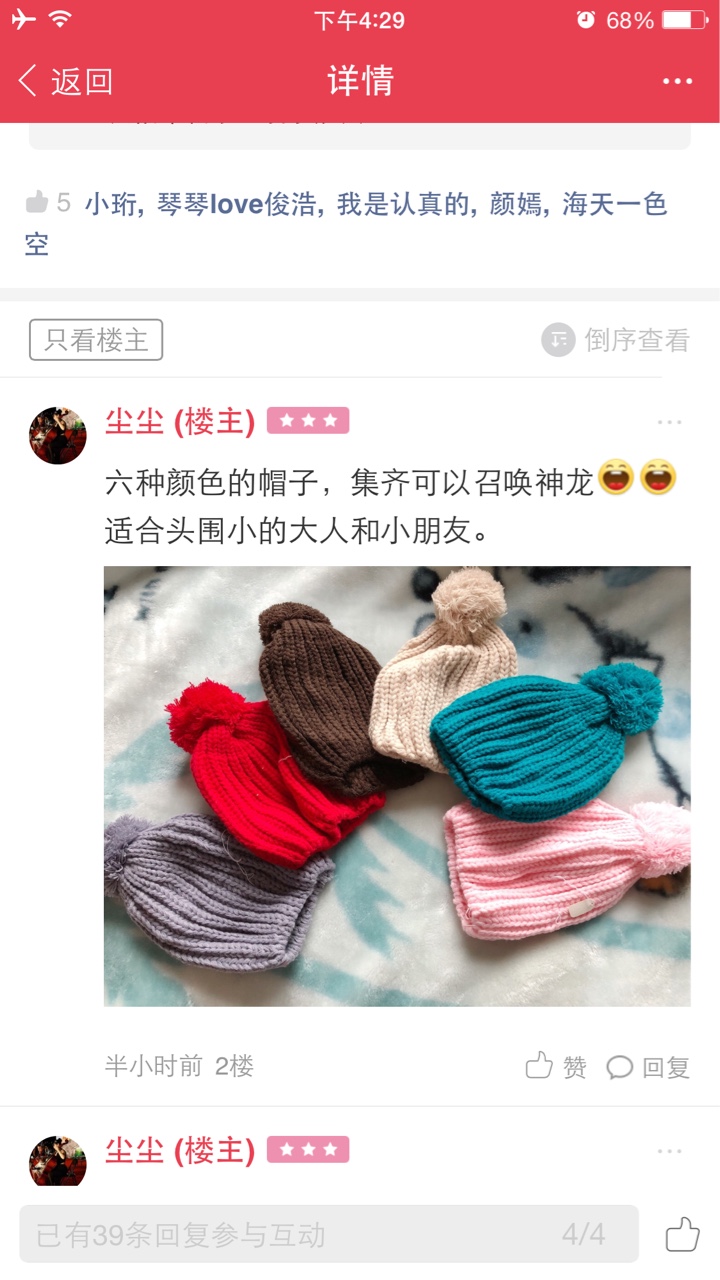720x1280 pixels.
Task: Switch to reverse order via 倒序查看
Action: 616,340
